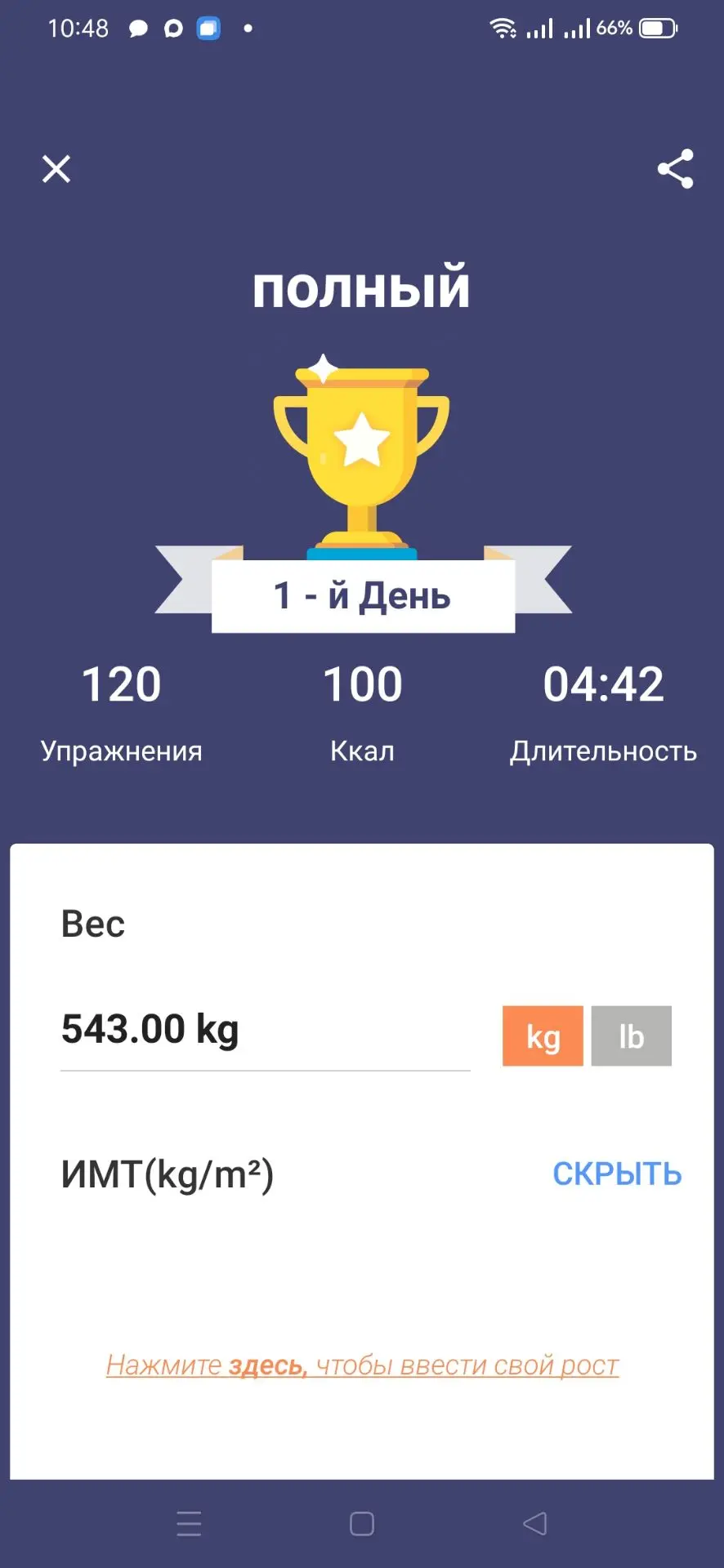
Task: Switch weight unit to lb
Action: click(632, 1036)
